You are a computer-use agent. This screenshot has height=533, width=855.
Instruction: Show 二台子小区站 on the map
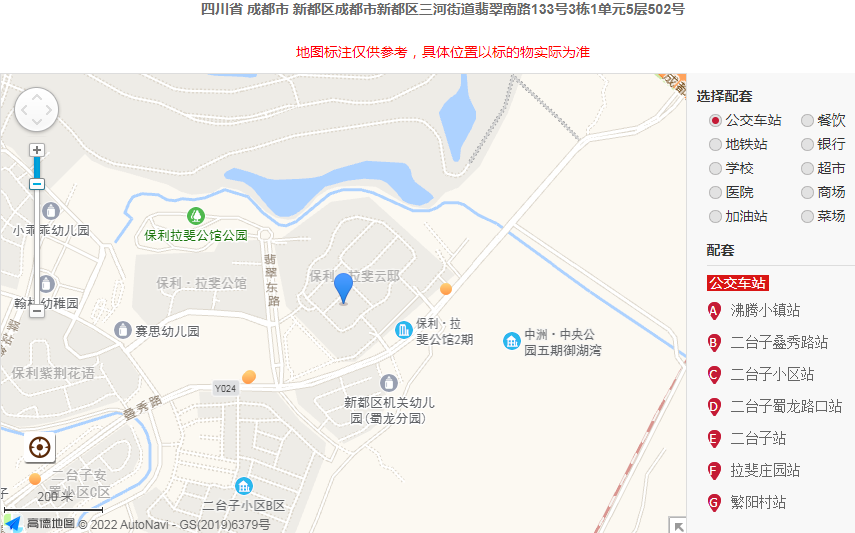point(771,375)
